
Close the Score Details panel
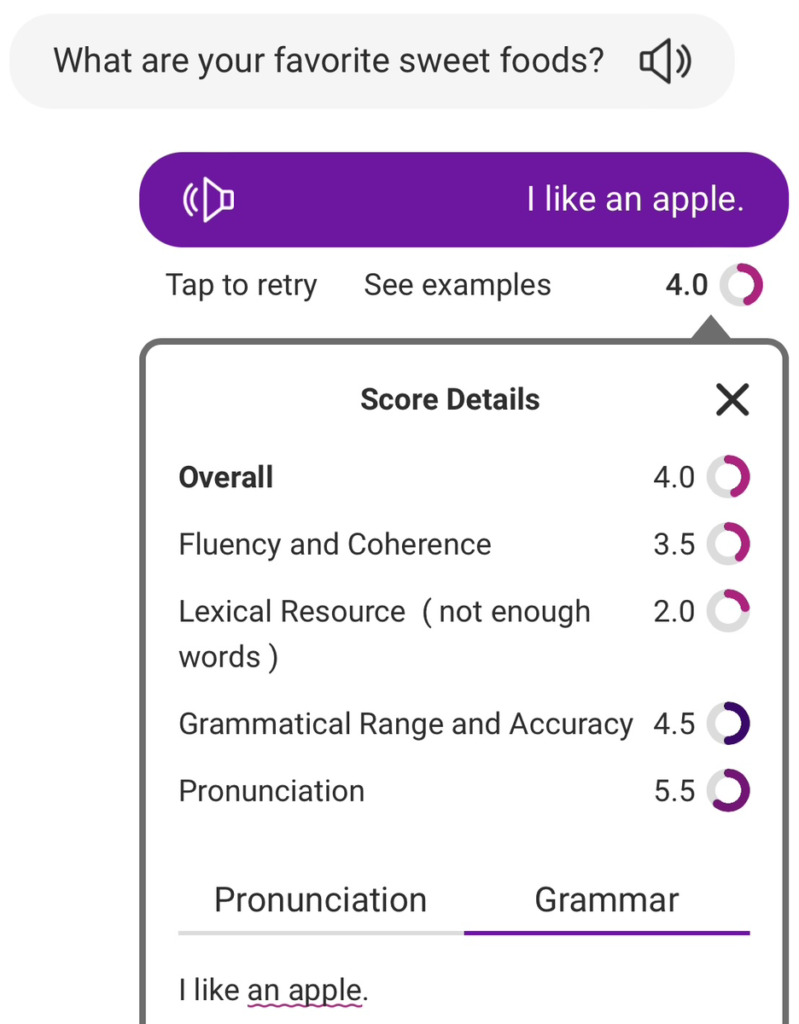(732, 400)
